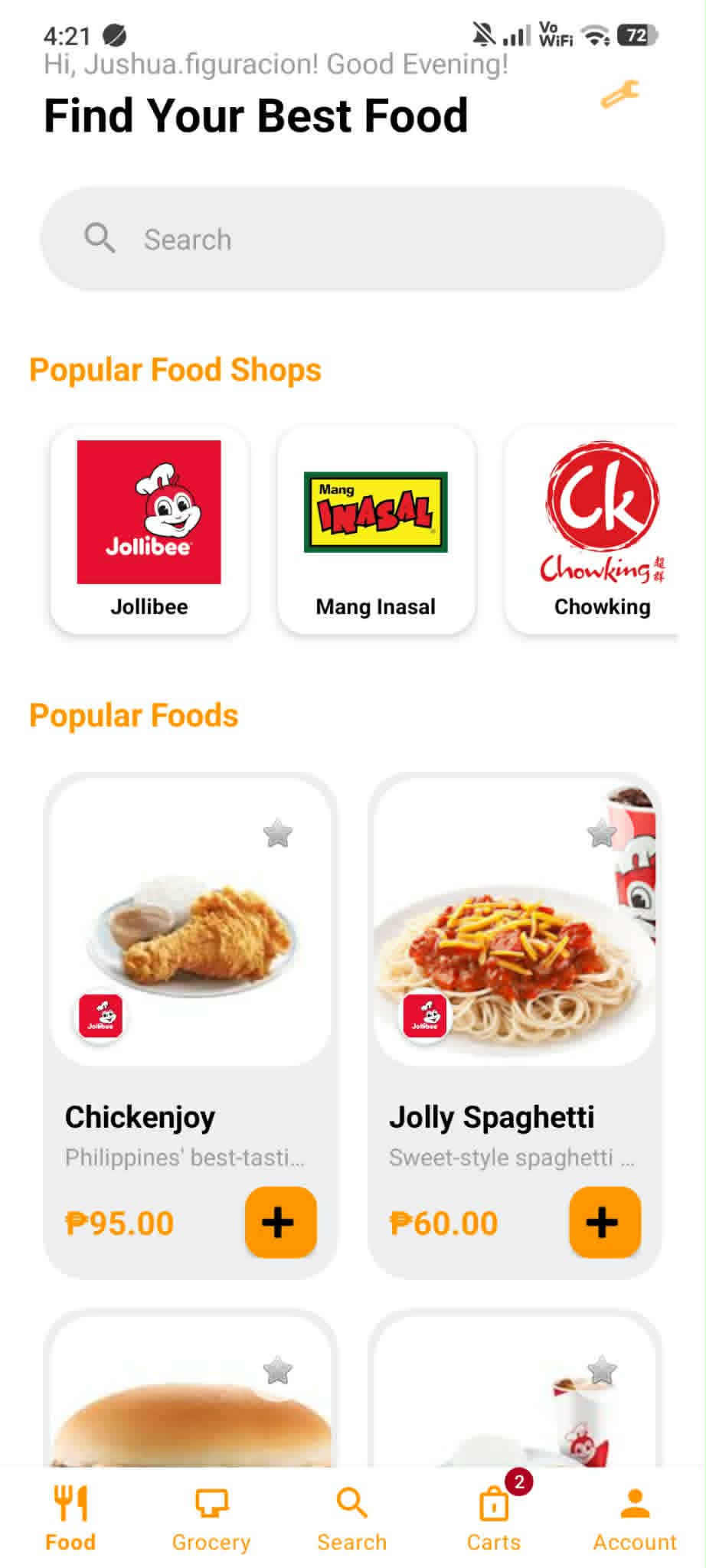Image resolution: width=706 pixels, height=1568 pixels.
Task: Open the Mang Inasal shop card
Action: pyautogui.click(x=376, y=530)
